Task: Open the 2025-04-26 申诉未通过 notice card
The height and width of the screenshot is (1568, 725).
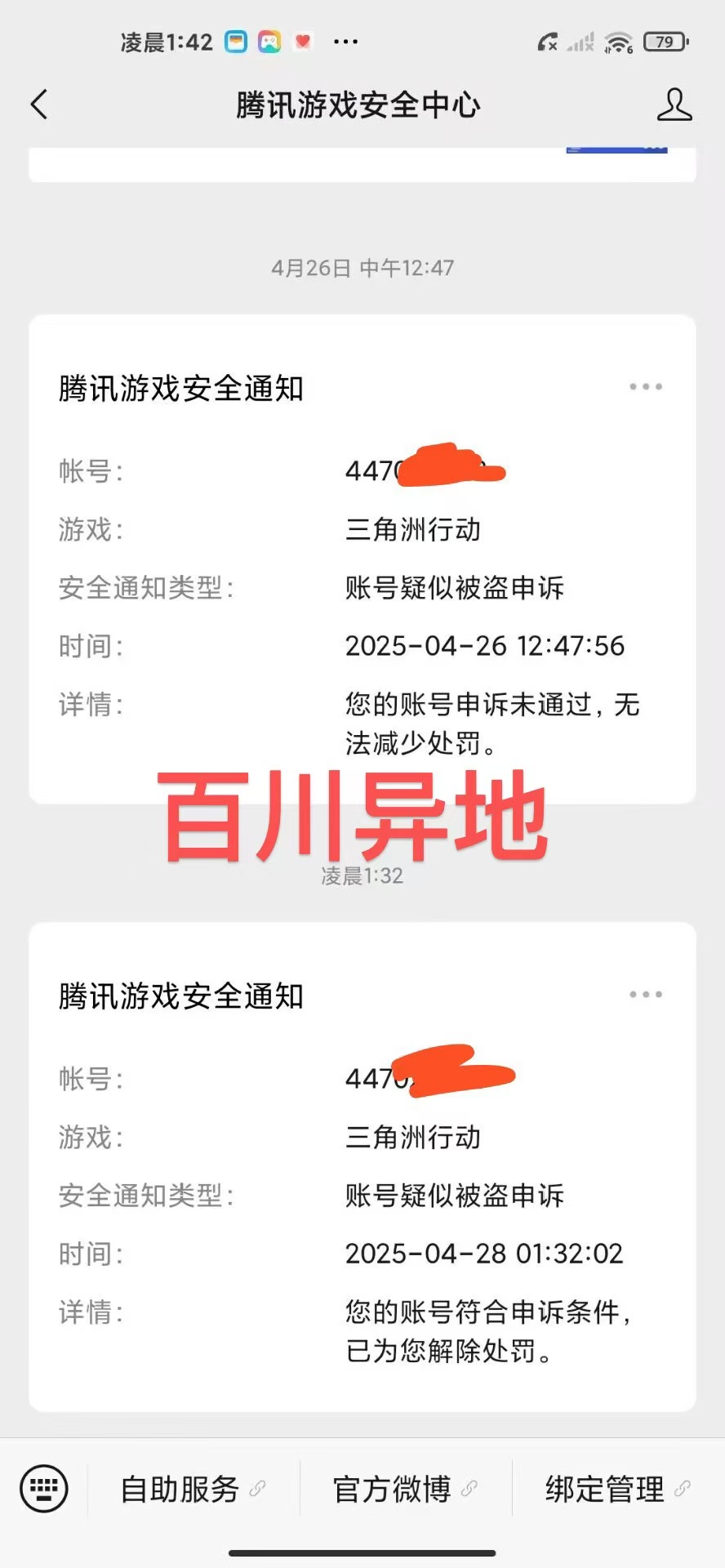Action: [362, 559]
